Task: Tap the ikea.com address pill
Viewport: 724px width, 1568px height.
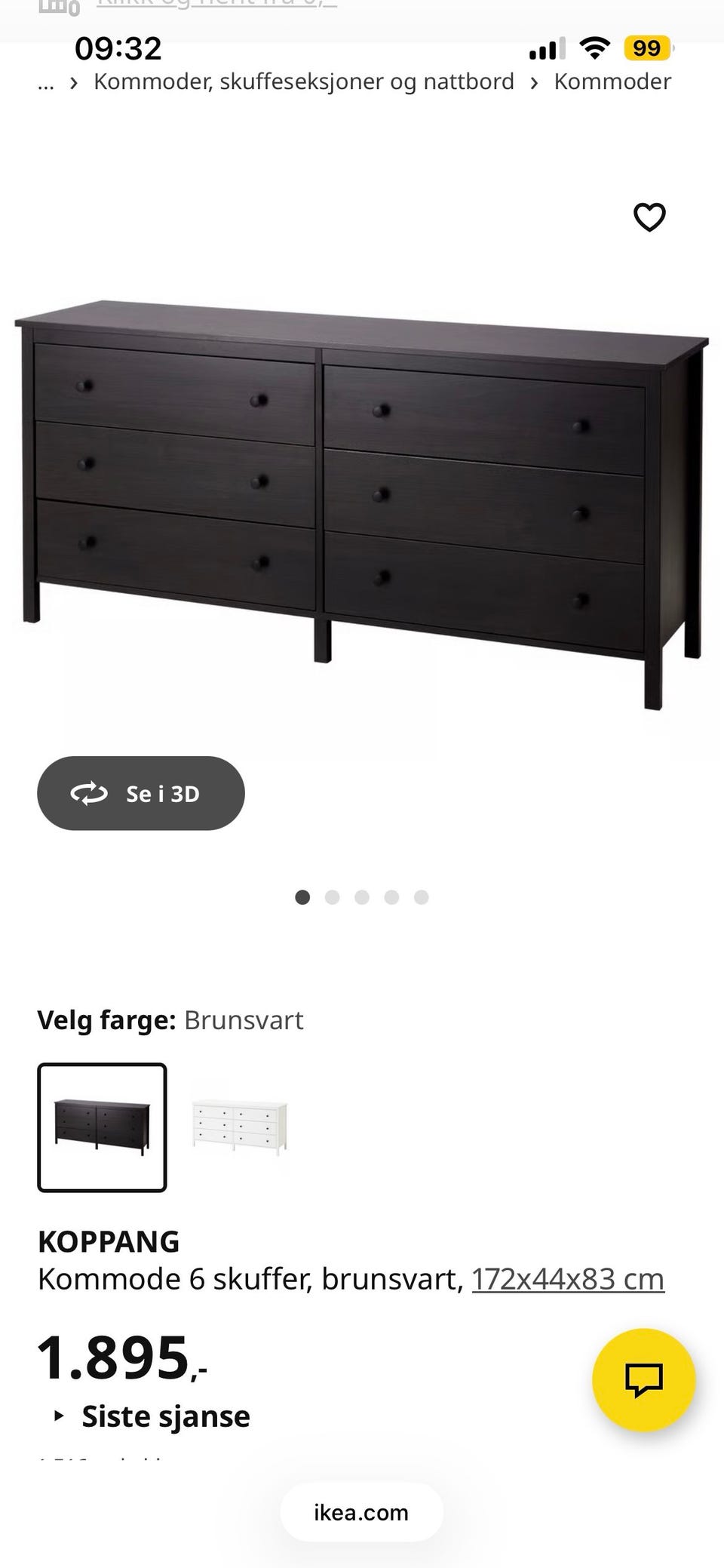Action: click(x=361, y=1512)
